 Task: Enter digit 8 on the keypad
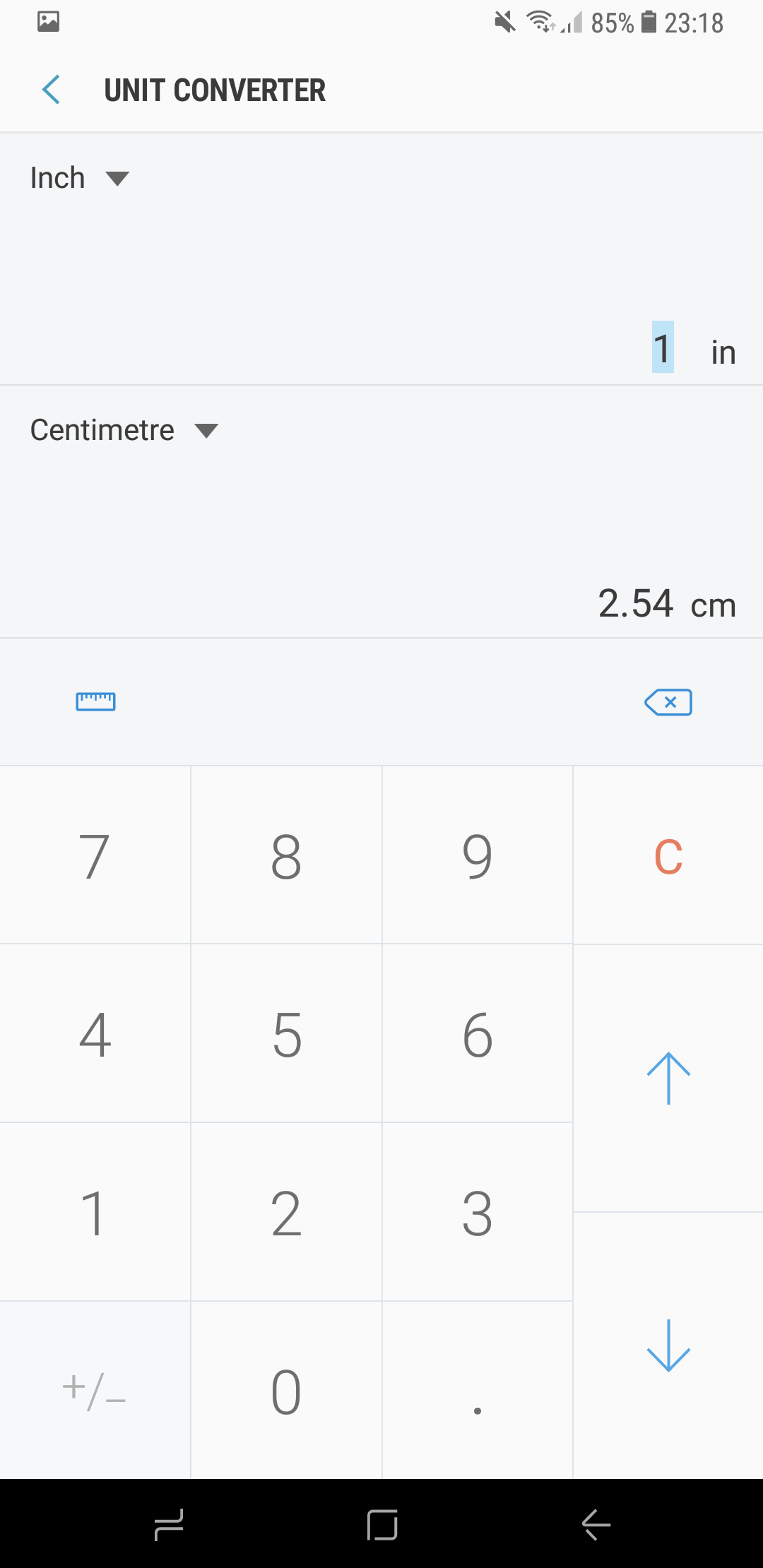point(286,856)
